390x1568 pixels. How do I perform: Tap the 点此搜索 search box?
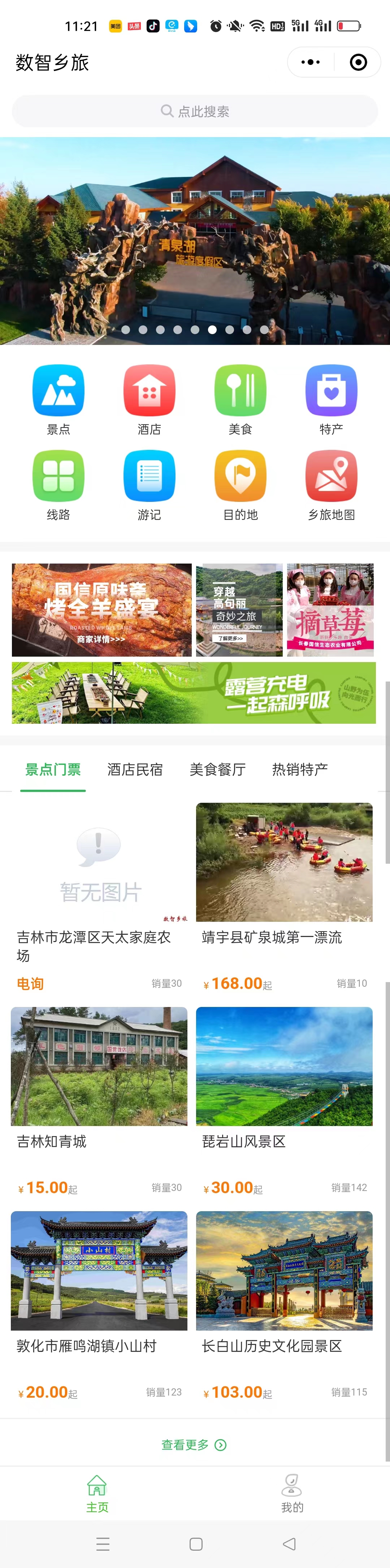195,111
